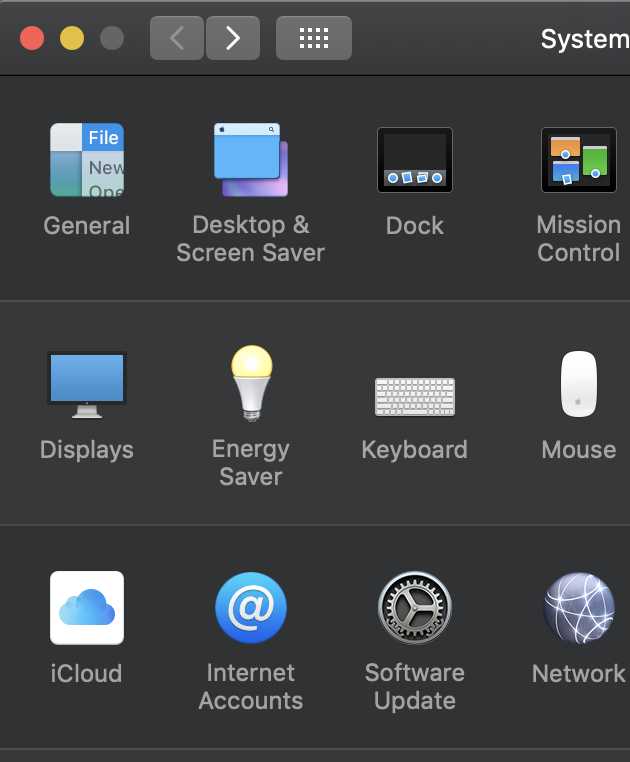Go back with the left arrow
The height and width of the screenshot is (762, 630).
(x=177, y=38)
